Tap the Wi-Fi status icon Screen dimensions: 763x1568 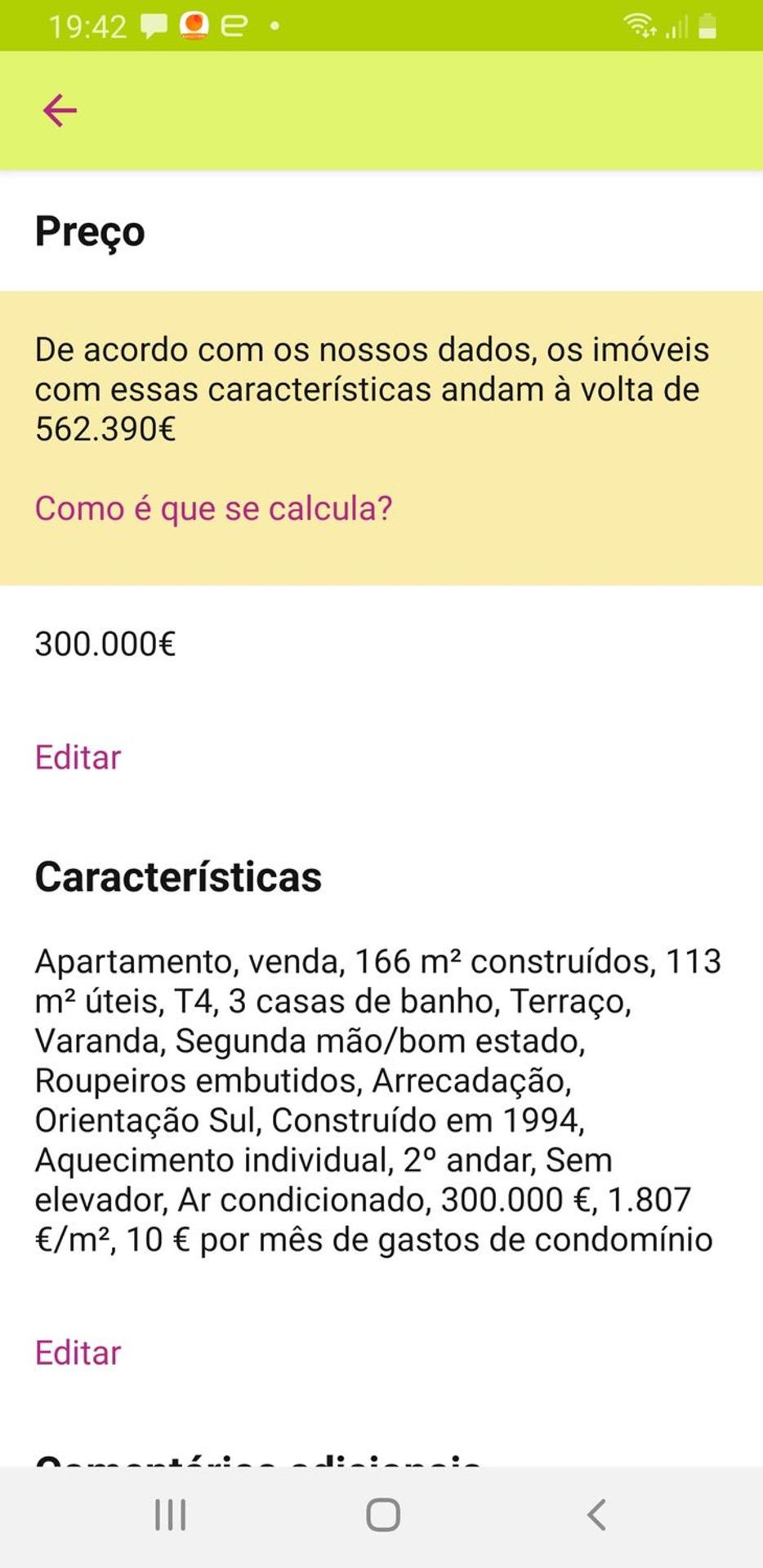(641, 25)
